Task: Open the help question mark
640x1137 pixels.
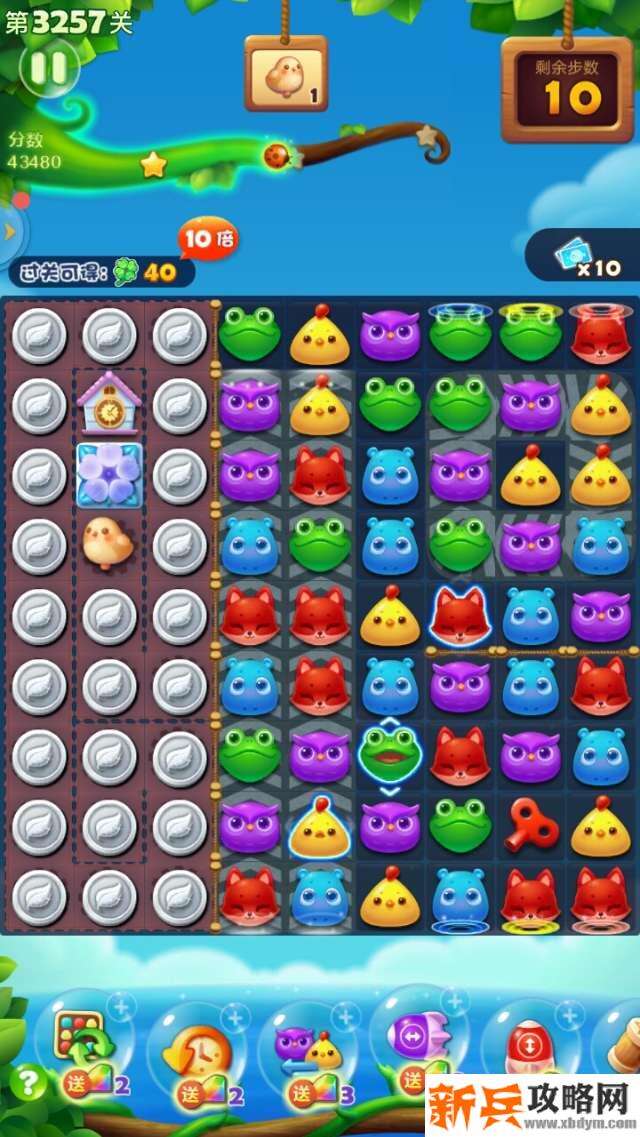Action: coord(29,1082)
